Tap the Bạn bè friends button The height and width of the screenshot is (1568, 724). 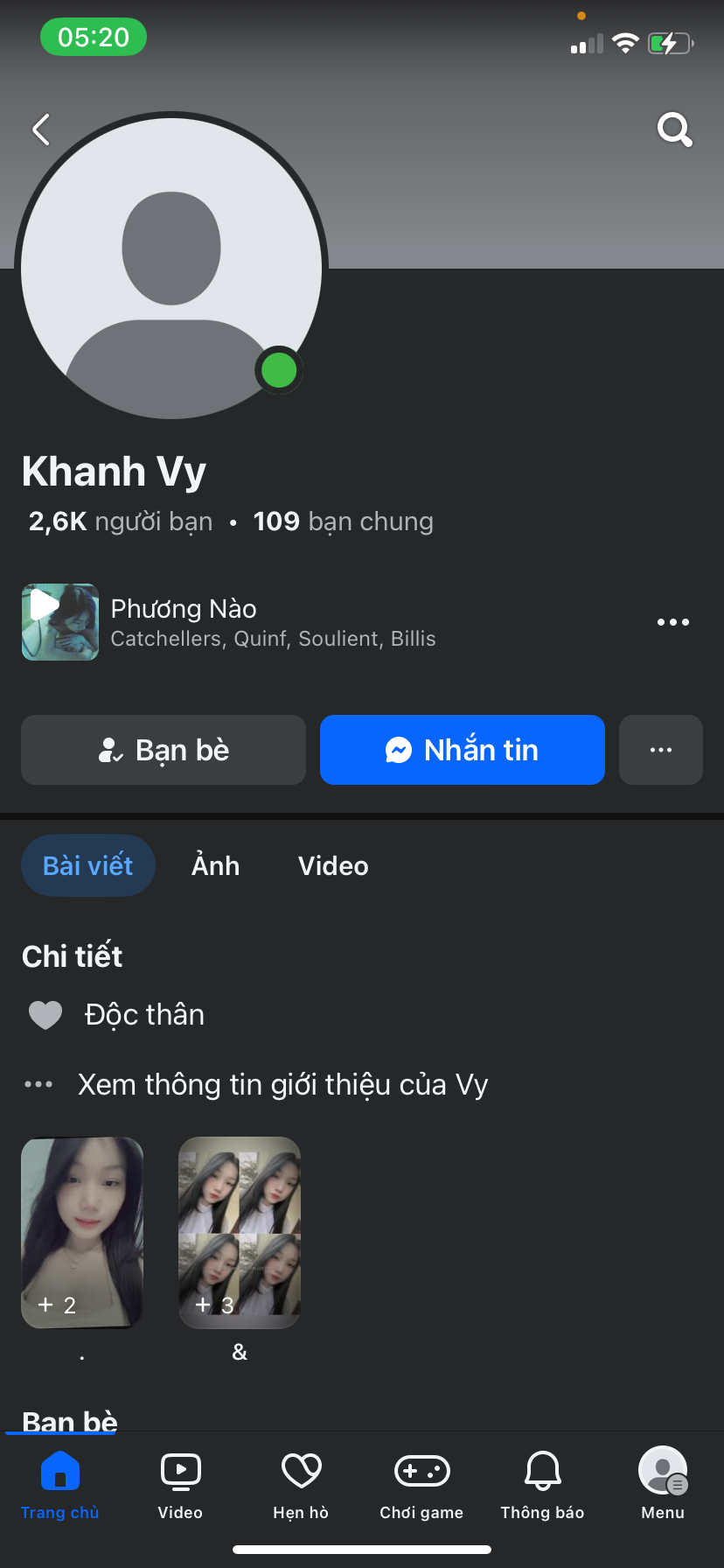164,750
